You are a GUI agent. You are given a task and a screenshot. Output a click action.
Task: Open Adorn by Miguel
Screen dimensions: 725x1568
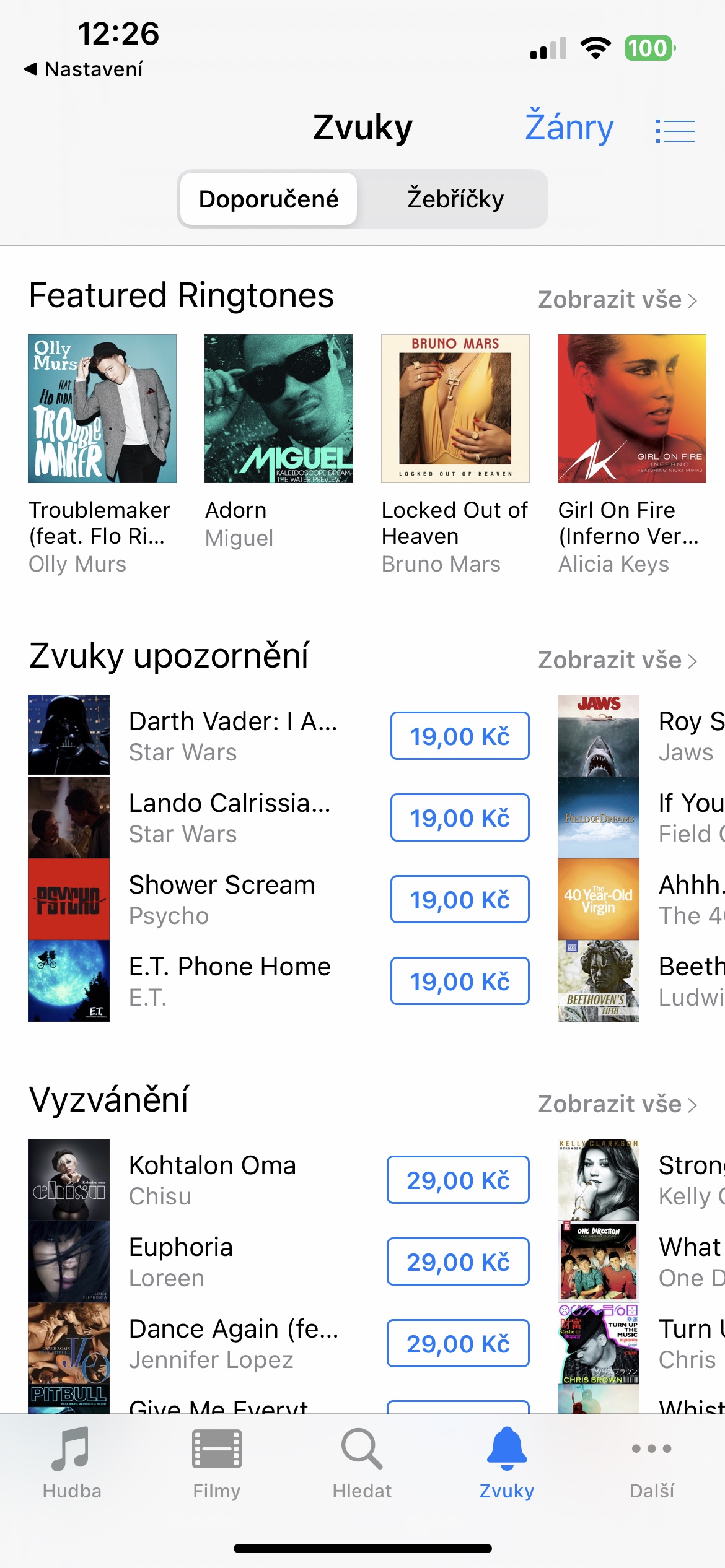pos(279,442)
